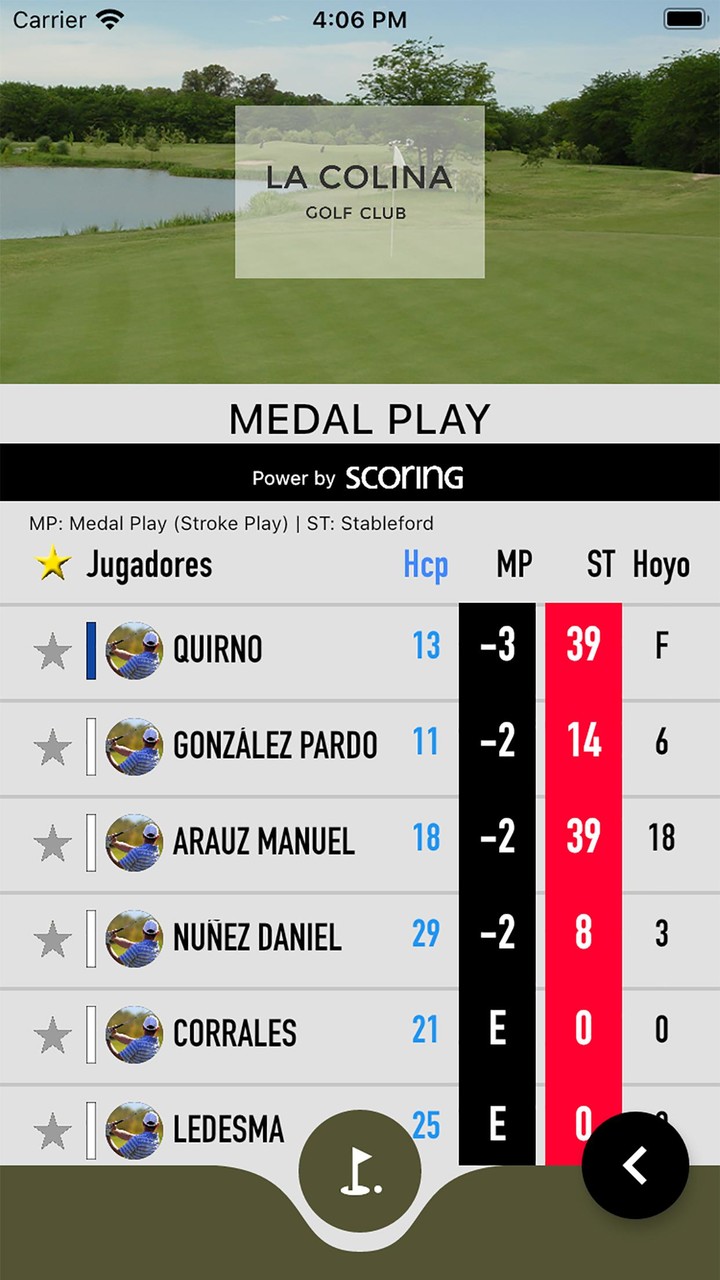Tap the star next to Jugadores header
The image size is (720, 1280).
51,563
